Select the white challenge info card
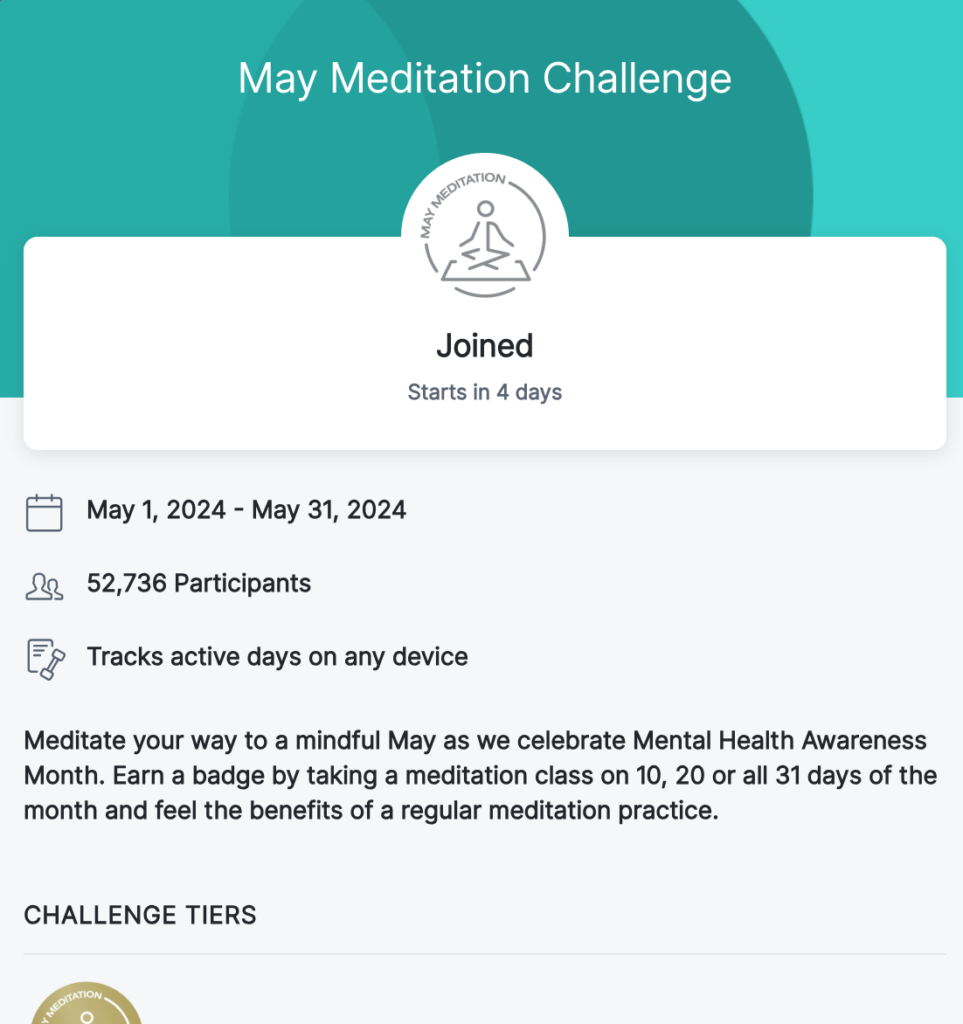The image size is (963, 1024). (x=484, y=420)
